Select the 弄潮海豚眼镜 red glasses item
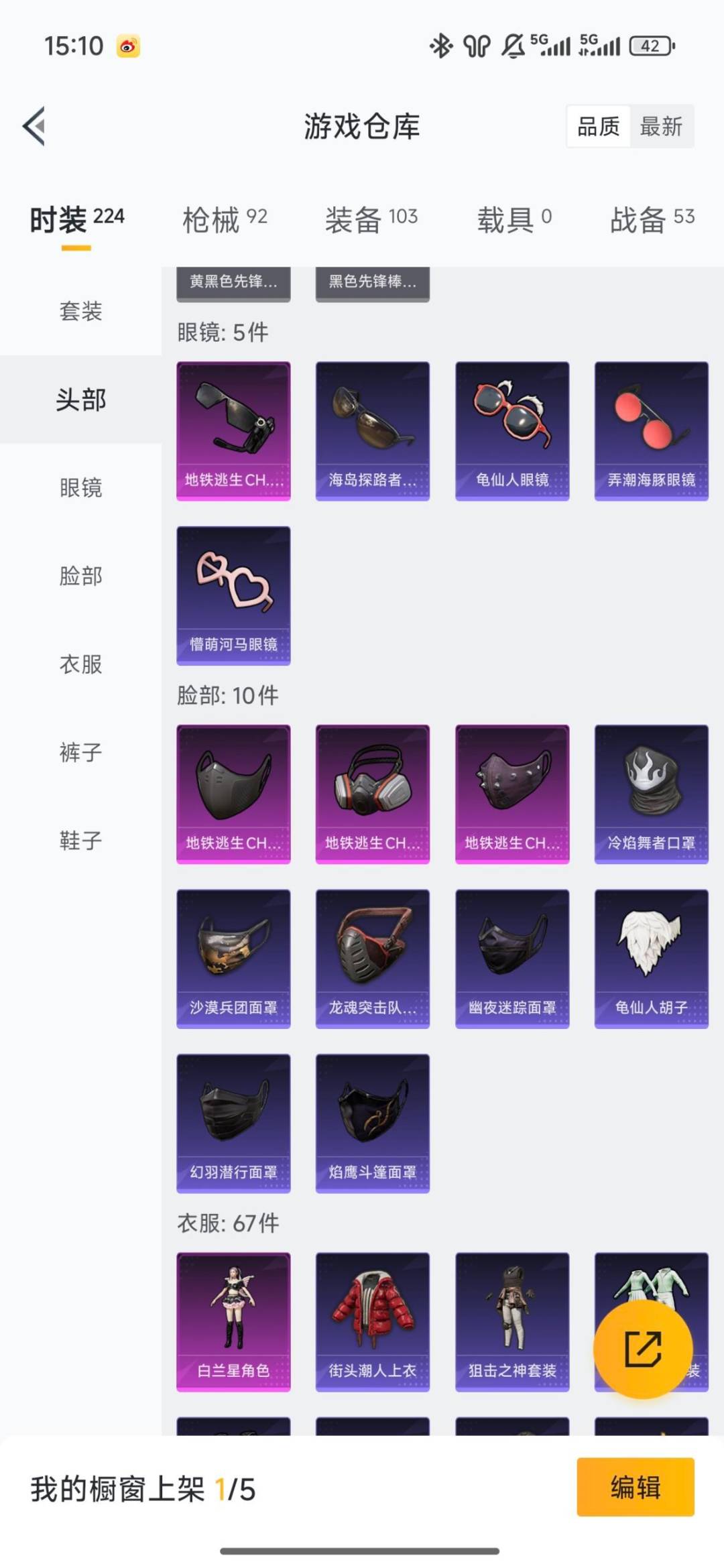 [x=651, y=429]
